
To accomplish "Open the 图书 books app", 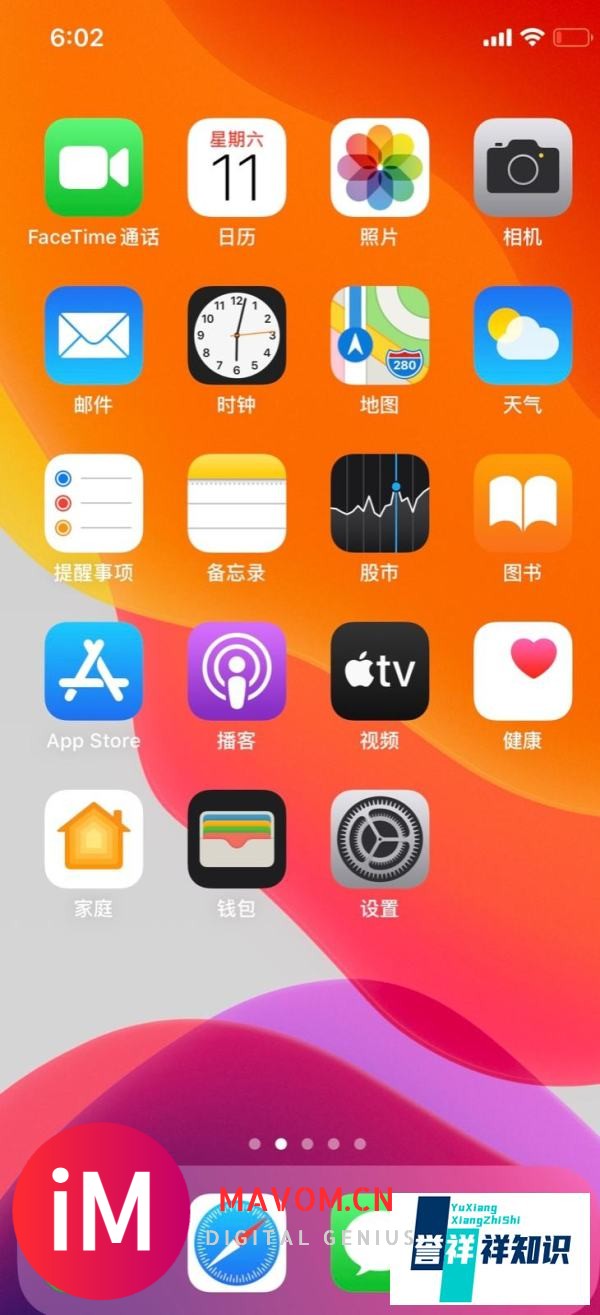I will click(523, 504).
